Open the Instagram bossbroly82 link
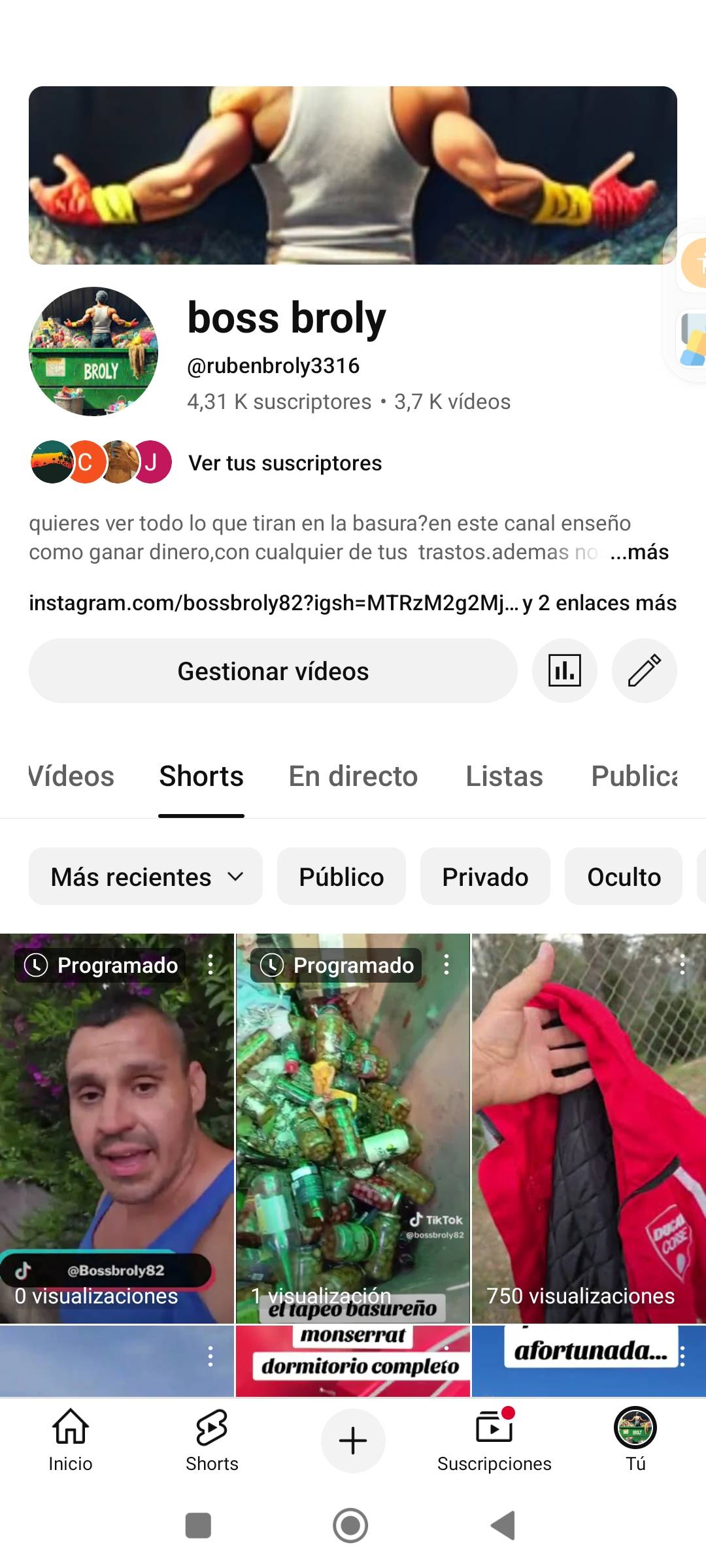Image resolution: width=706 pixels, height=1568 pixels. [x=272, y=603]
